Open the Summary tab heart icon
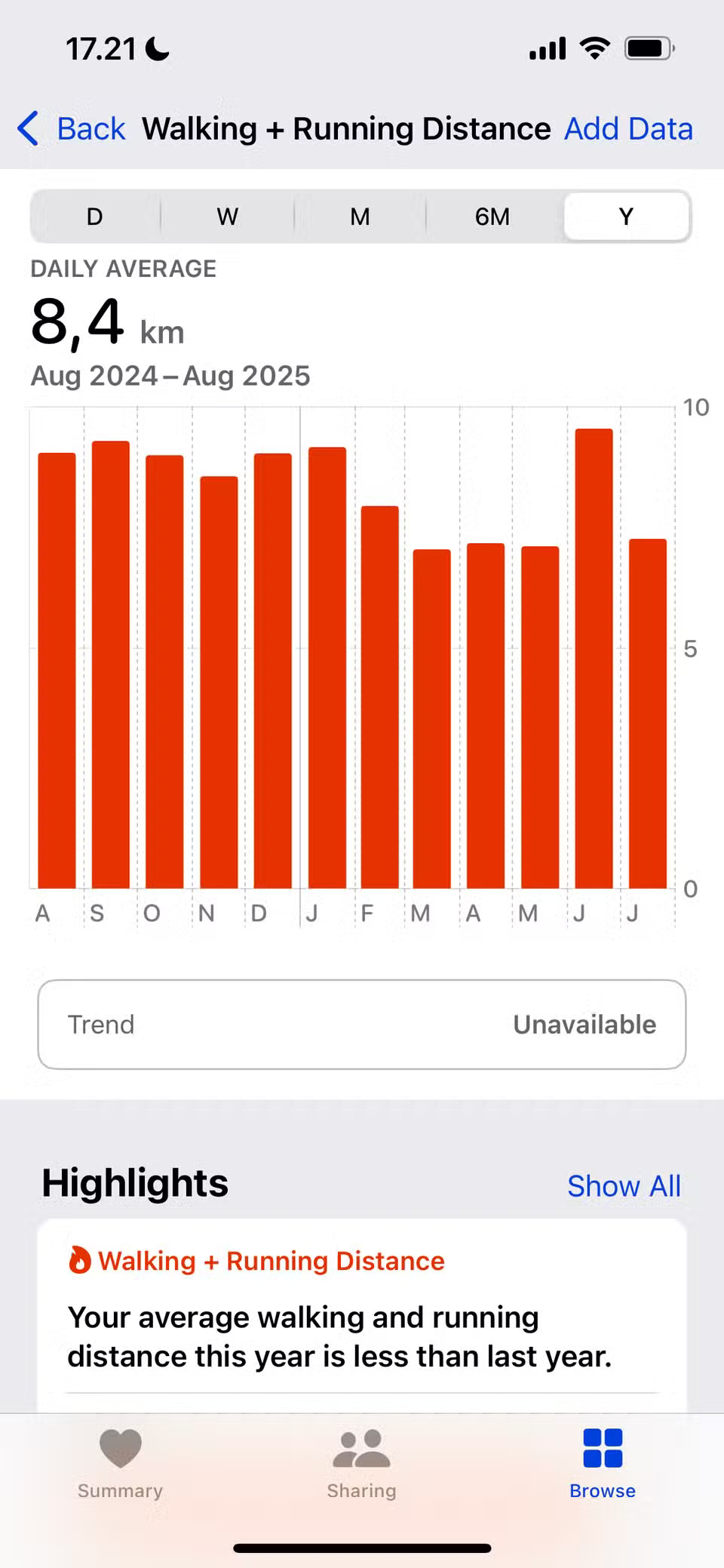The image size is (724, 1568). tap(120, 1448)
